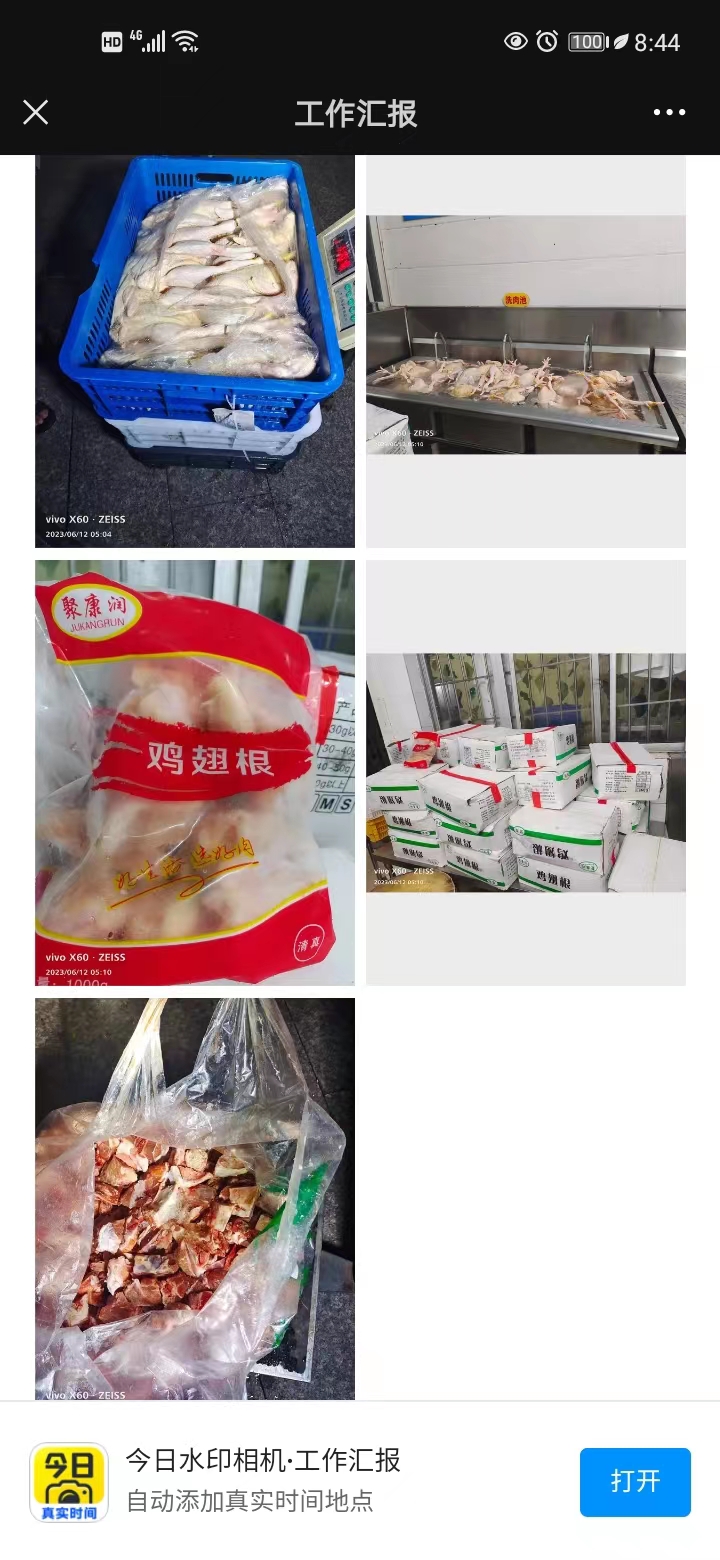View the stacked white boxes photo
Viewport: 720px width, 1560px height.
click(526, 772)
